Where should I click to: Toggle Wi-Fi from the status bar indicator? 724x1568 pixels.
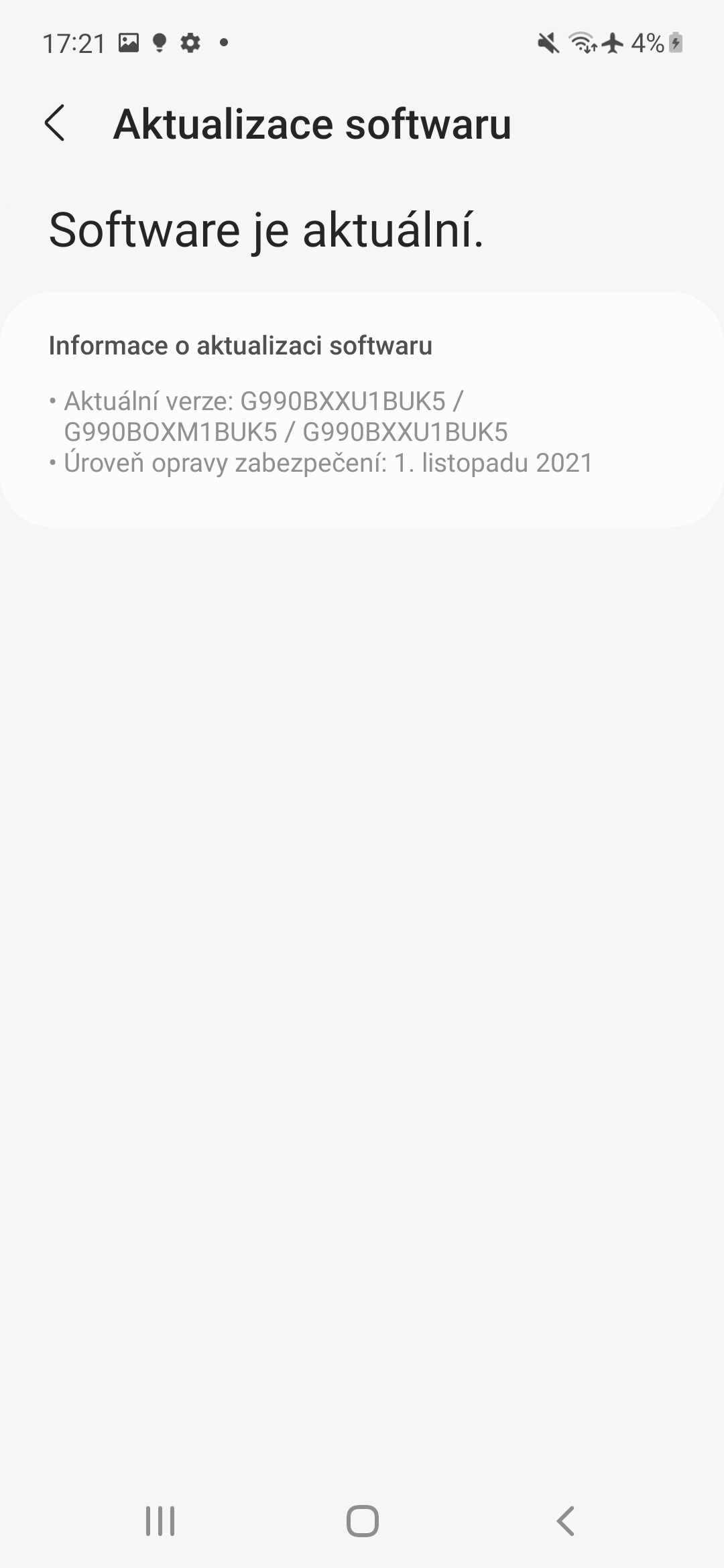click(x=581, y=43)
